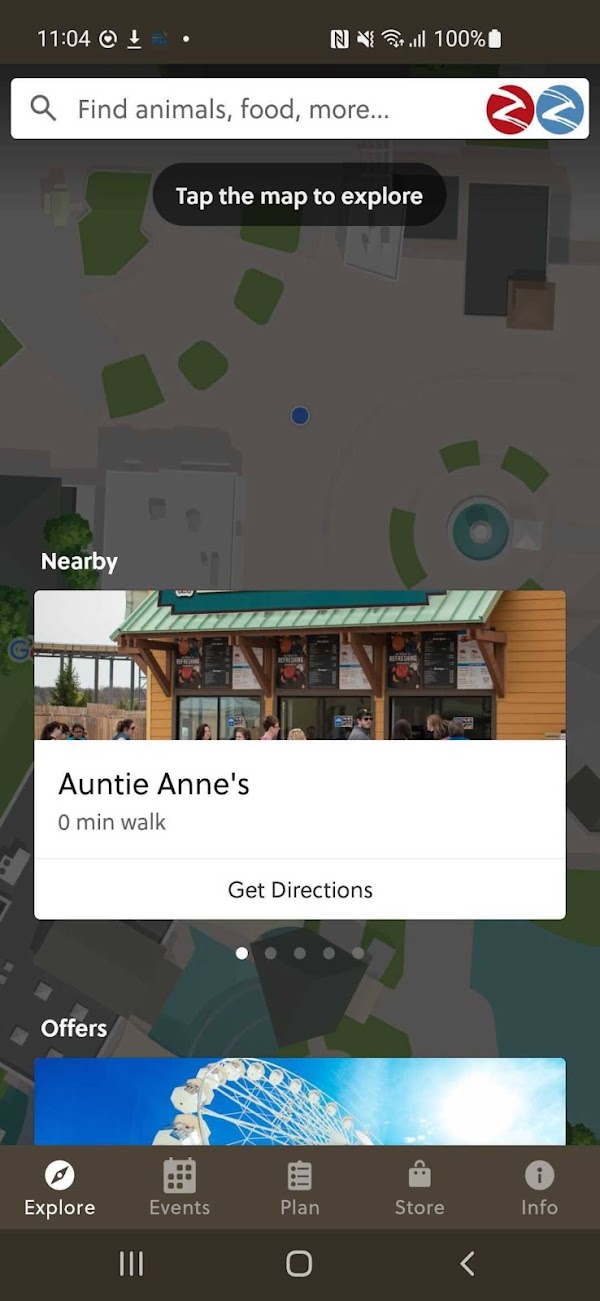Get Directions to Auntie Anne's
This screenshot has width=600, height=1301.
pyautogui.click(x=300, y=890)
